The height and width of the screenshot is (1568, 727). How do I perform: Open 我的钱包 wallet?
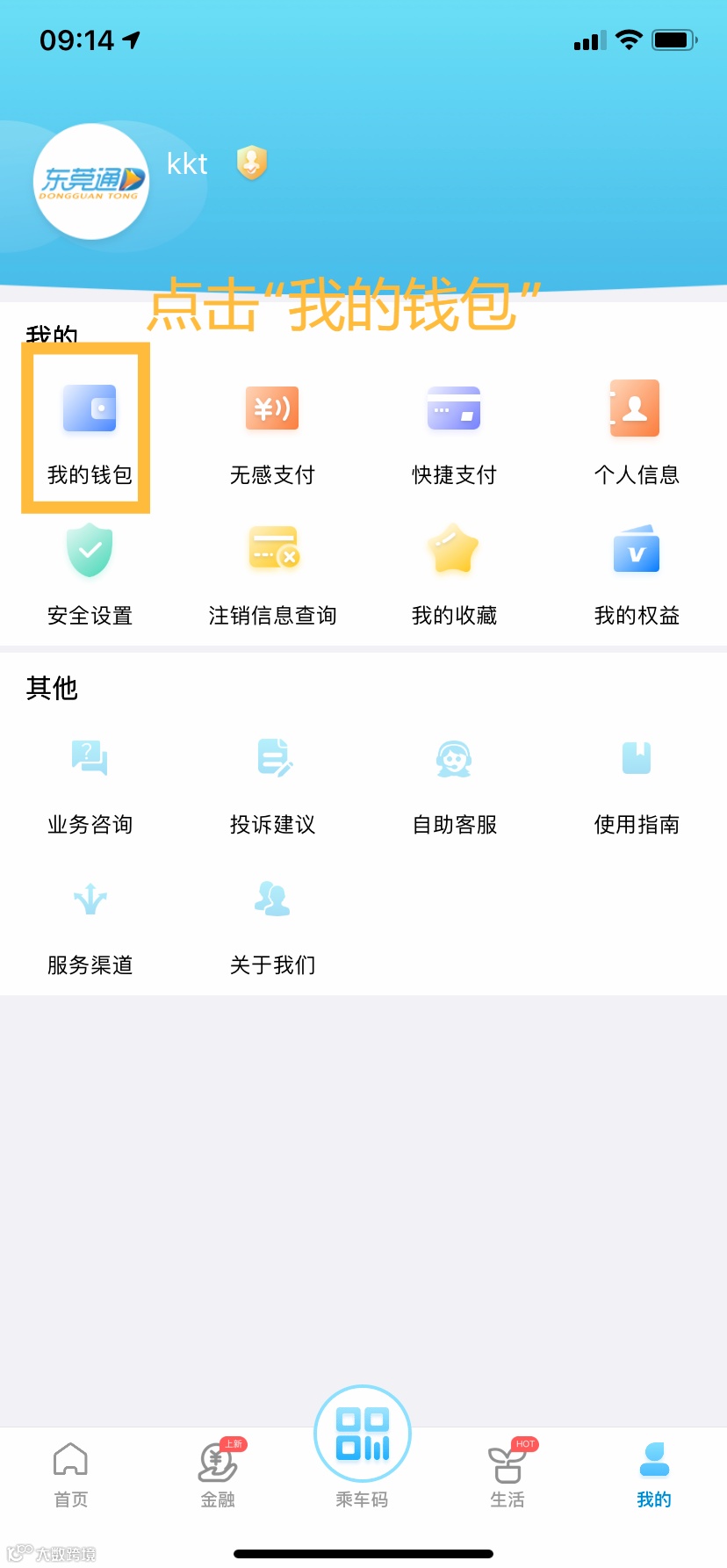pyautogui.click(x=90, y=429)
